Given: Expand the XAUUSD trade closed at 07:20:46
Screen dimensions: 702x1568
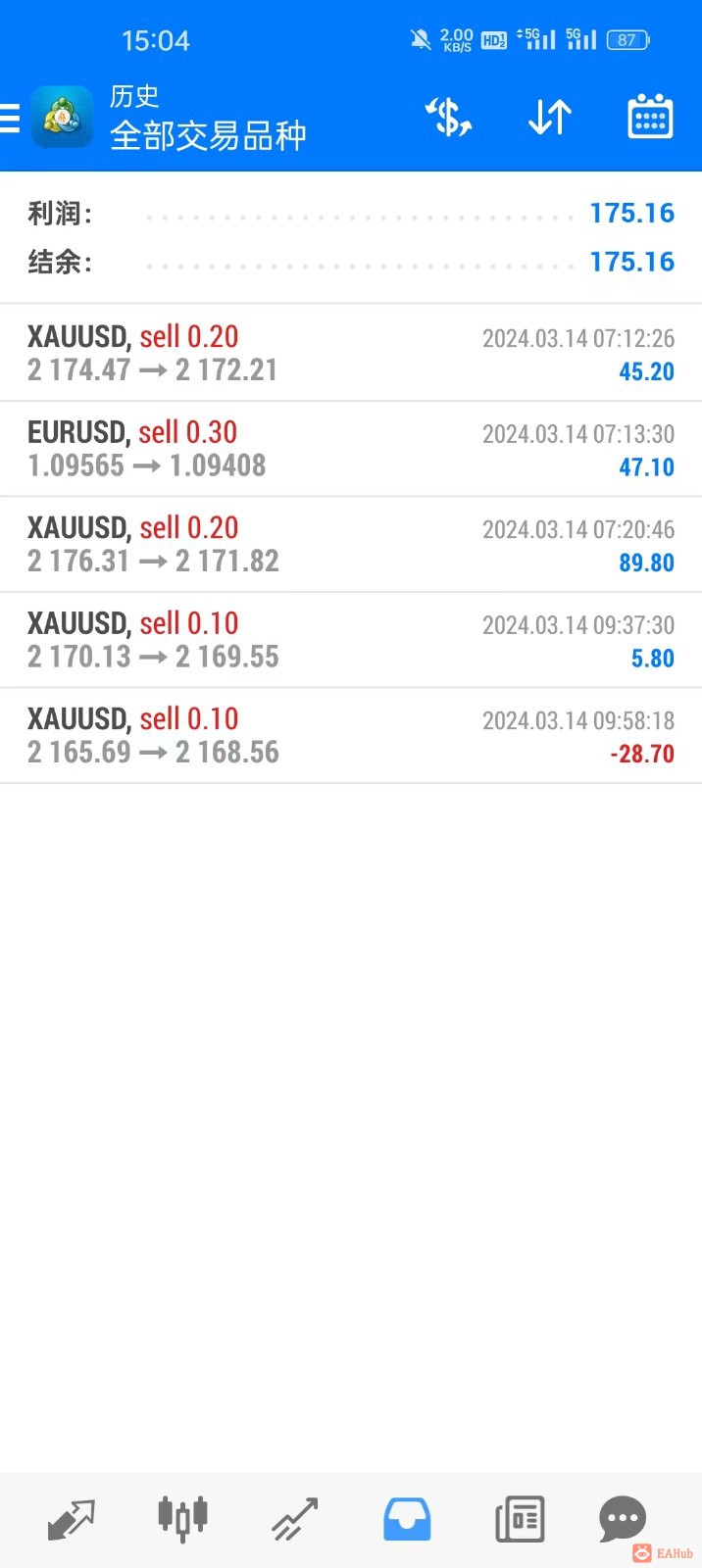Looking at the screenshot, I should coord(350,545).
